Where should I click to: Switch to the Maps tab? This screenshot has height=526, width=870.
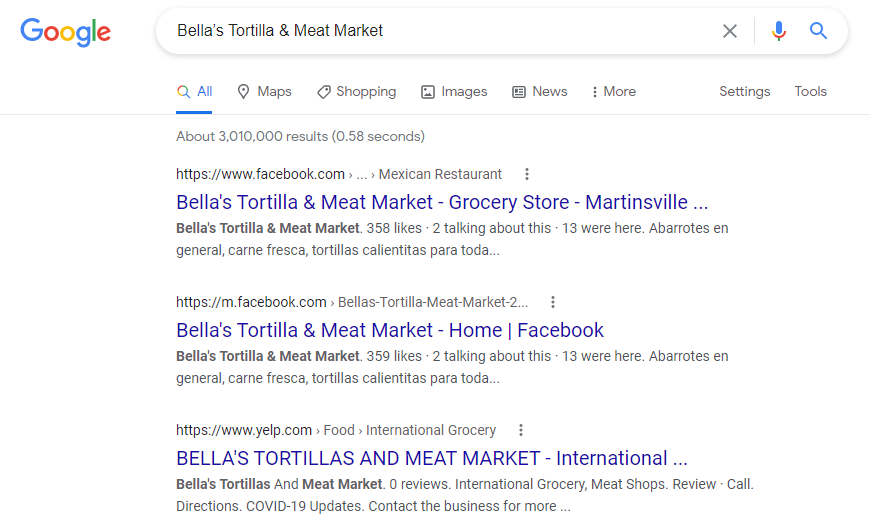tap(264, 91)
